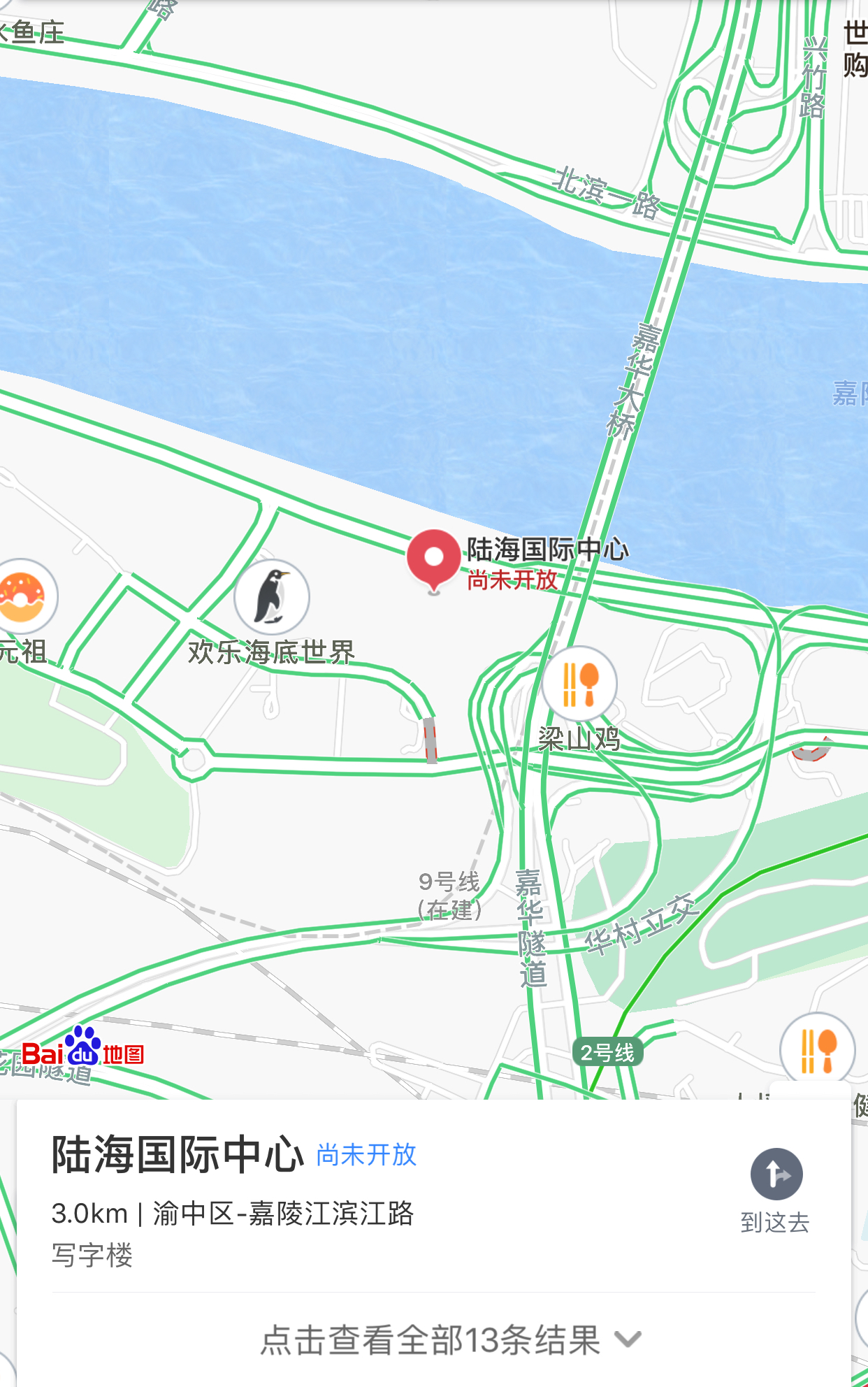The height and width of the screenshot is (1387, 868).
Task: Tap the red pin for 陆海国际中心
Action: (433, 559)
